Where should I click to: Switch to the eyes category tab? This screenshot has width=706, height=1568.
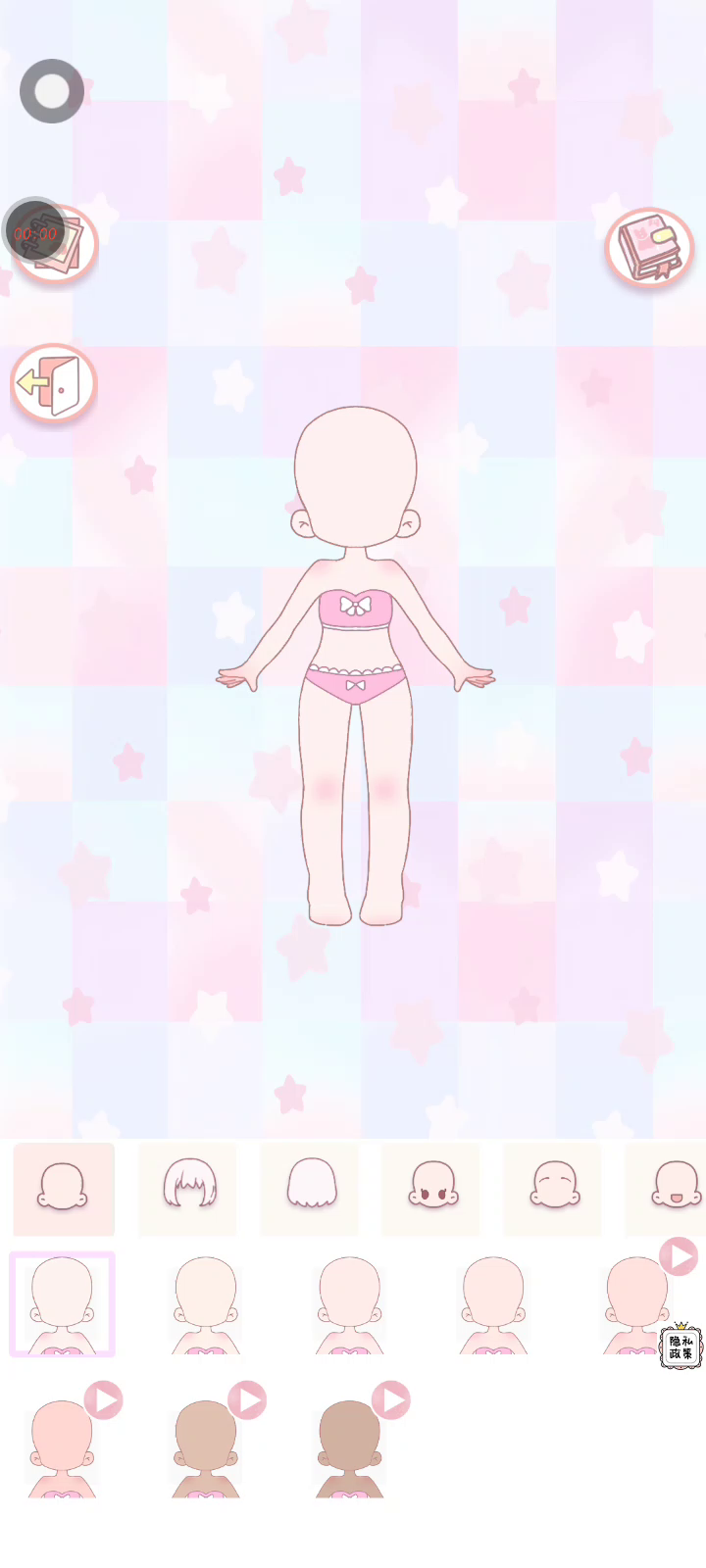431,1188
